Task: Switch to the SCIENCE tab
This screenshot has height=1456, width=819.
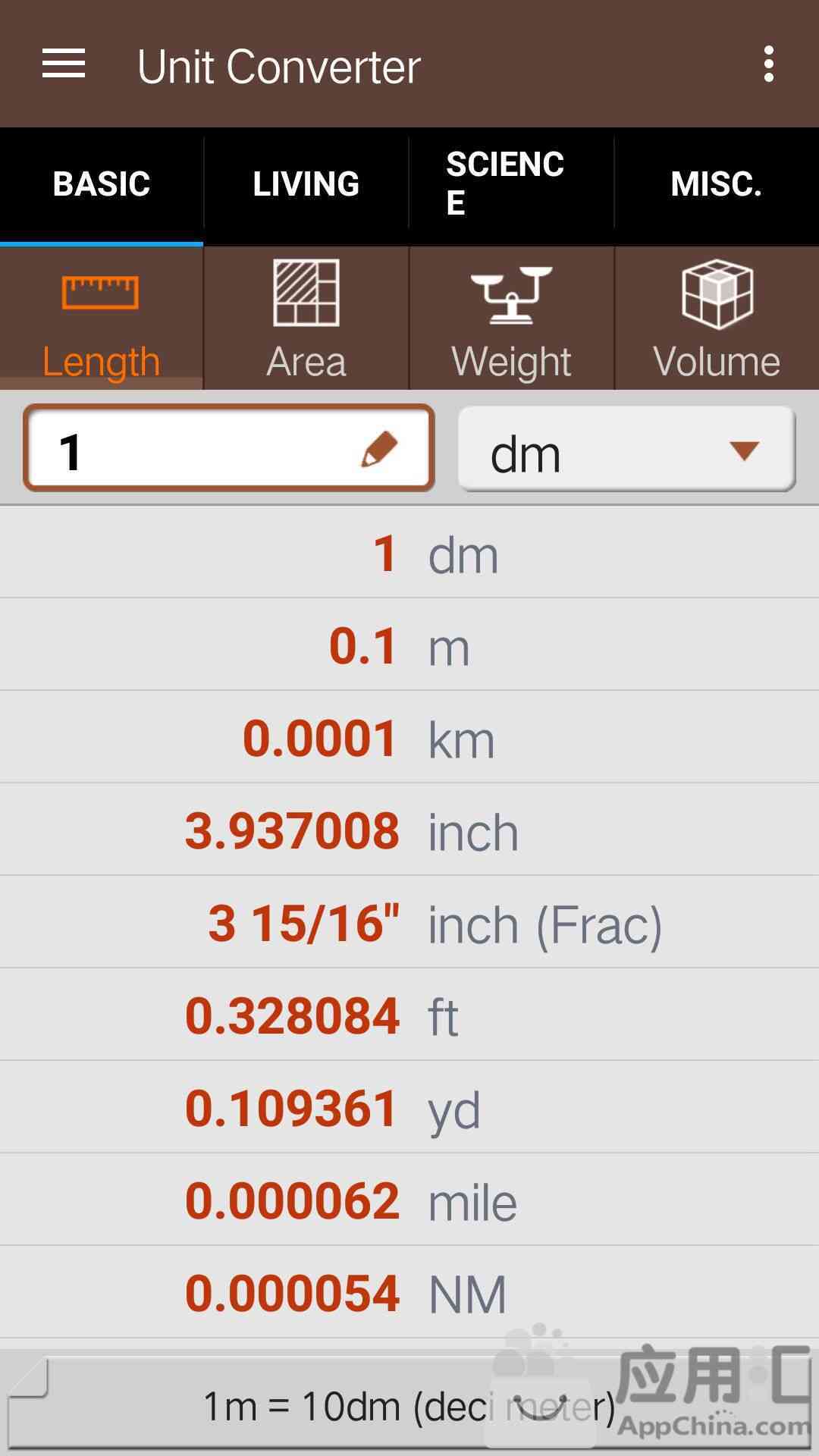Action: tap(511, 184)
